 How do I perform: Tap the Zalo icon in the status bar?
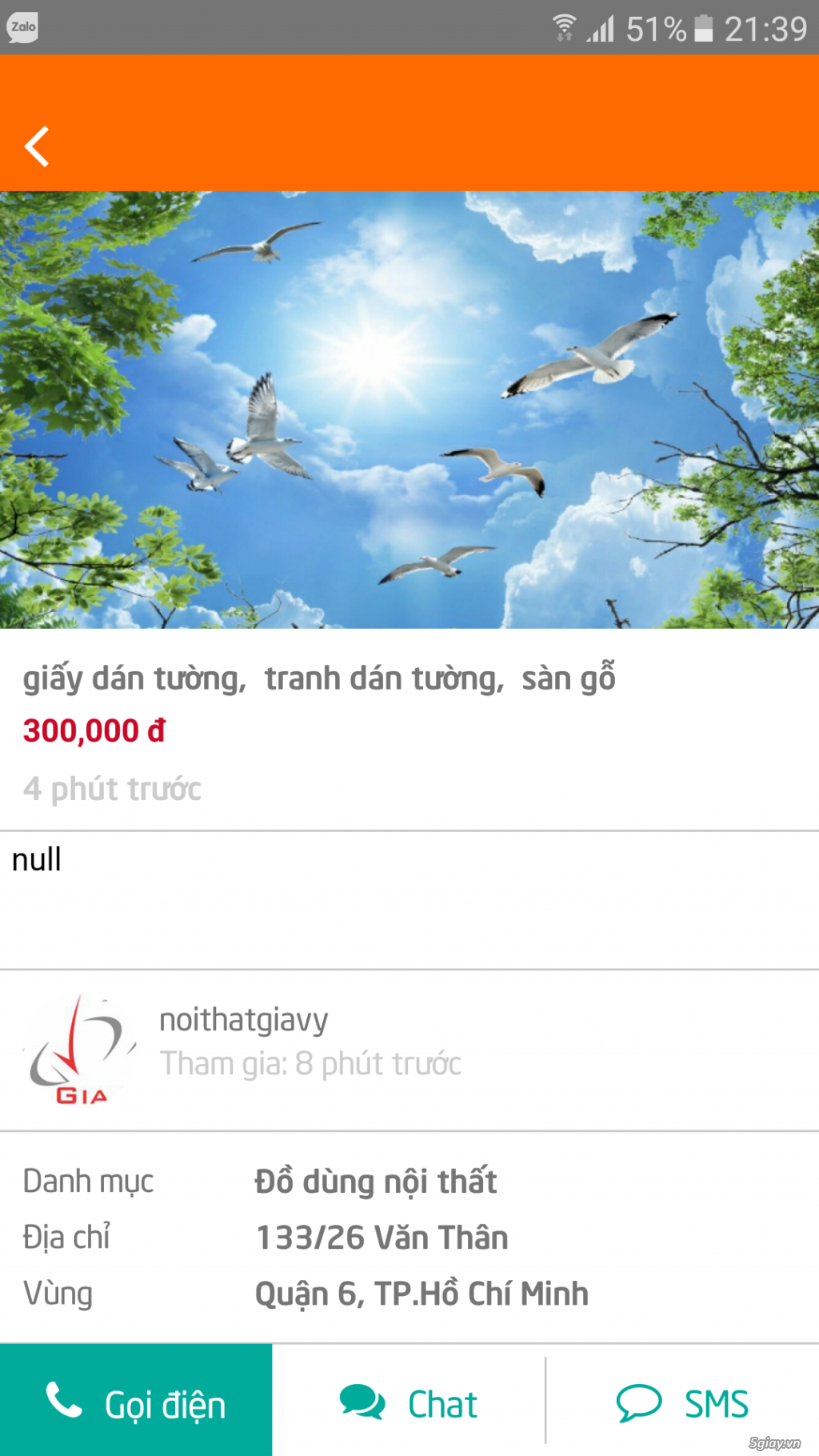pos(24,26)
